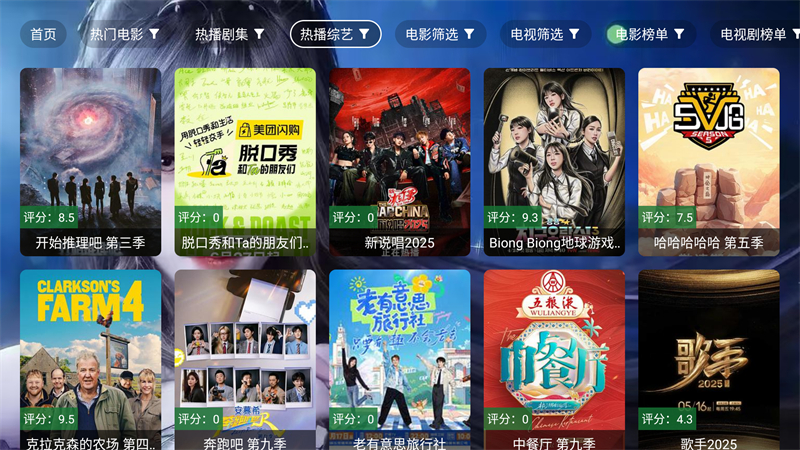The height and width of the screenshot is (450, 800).
Task: Open the 电影榜单 tab
Action: coord(650,34)
